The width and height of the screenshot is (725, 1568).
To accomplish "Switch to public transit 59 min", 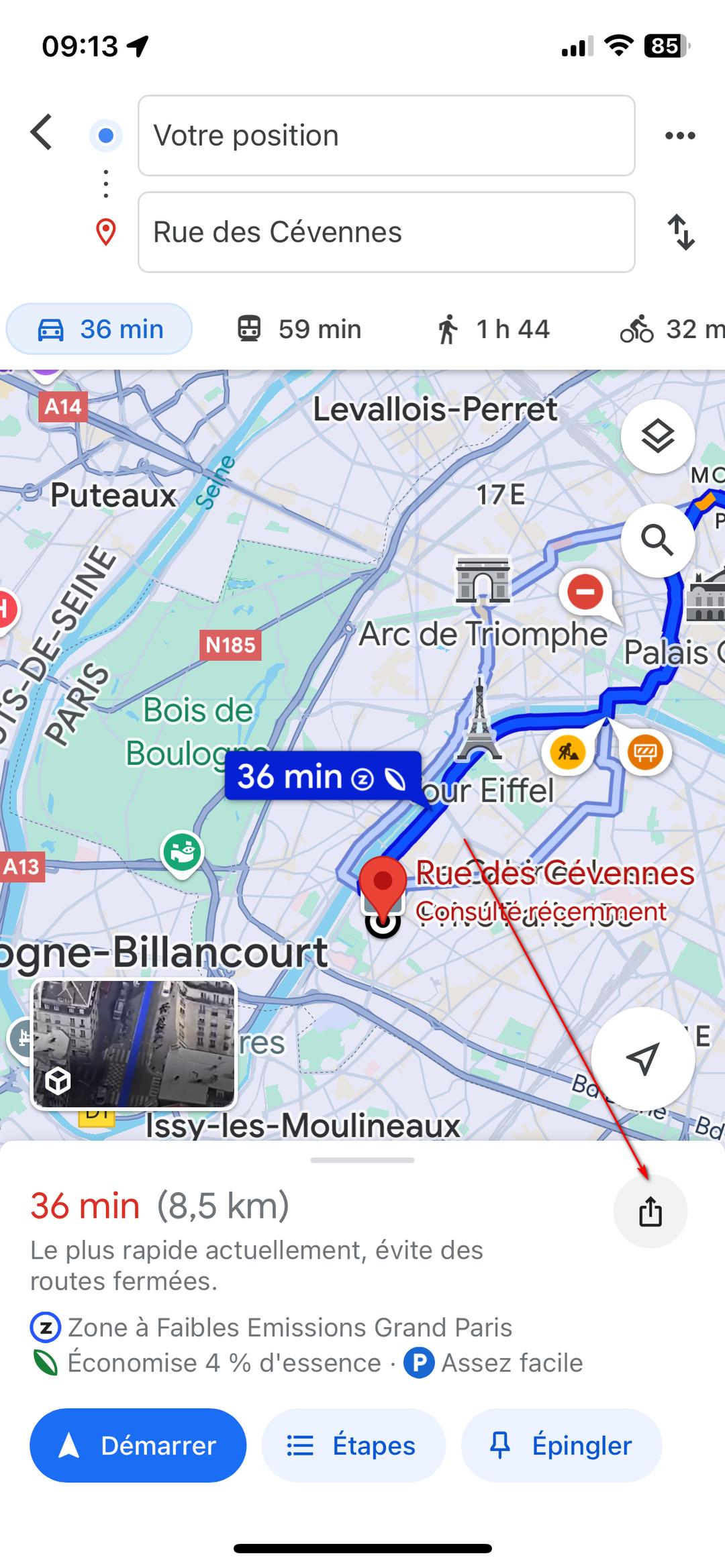I will pos(299,329).
